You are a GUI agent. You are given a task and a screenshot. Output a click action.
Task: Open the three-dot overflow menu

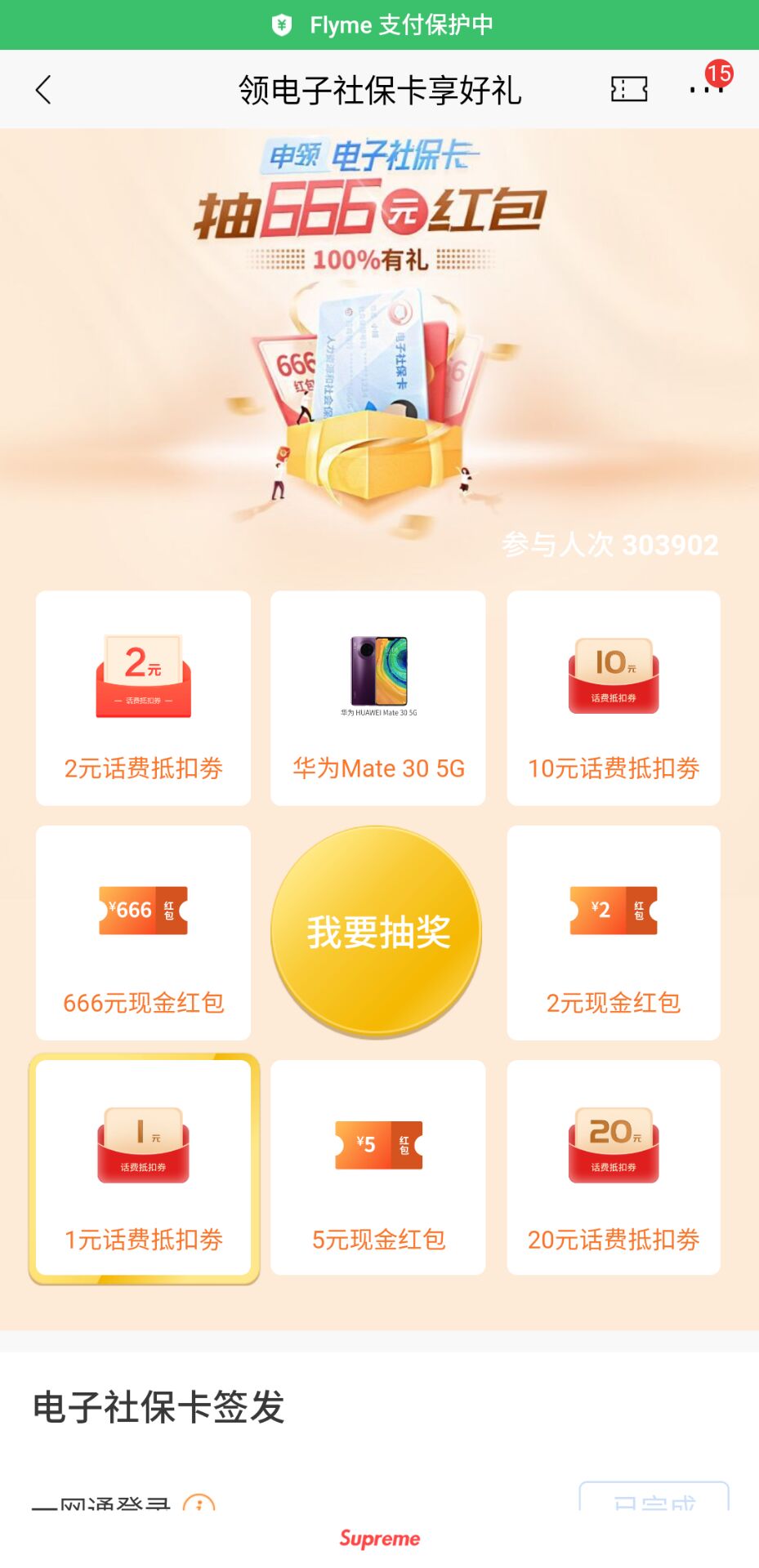tap(706, 89)
